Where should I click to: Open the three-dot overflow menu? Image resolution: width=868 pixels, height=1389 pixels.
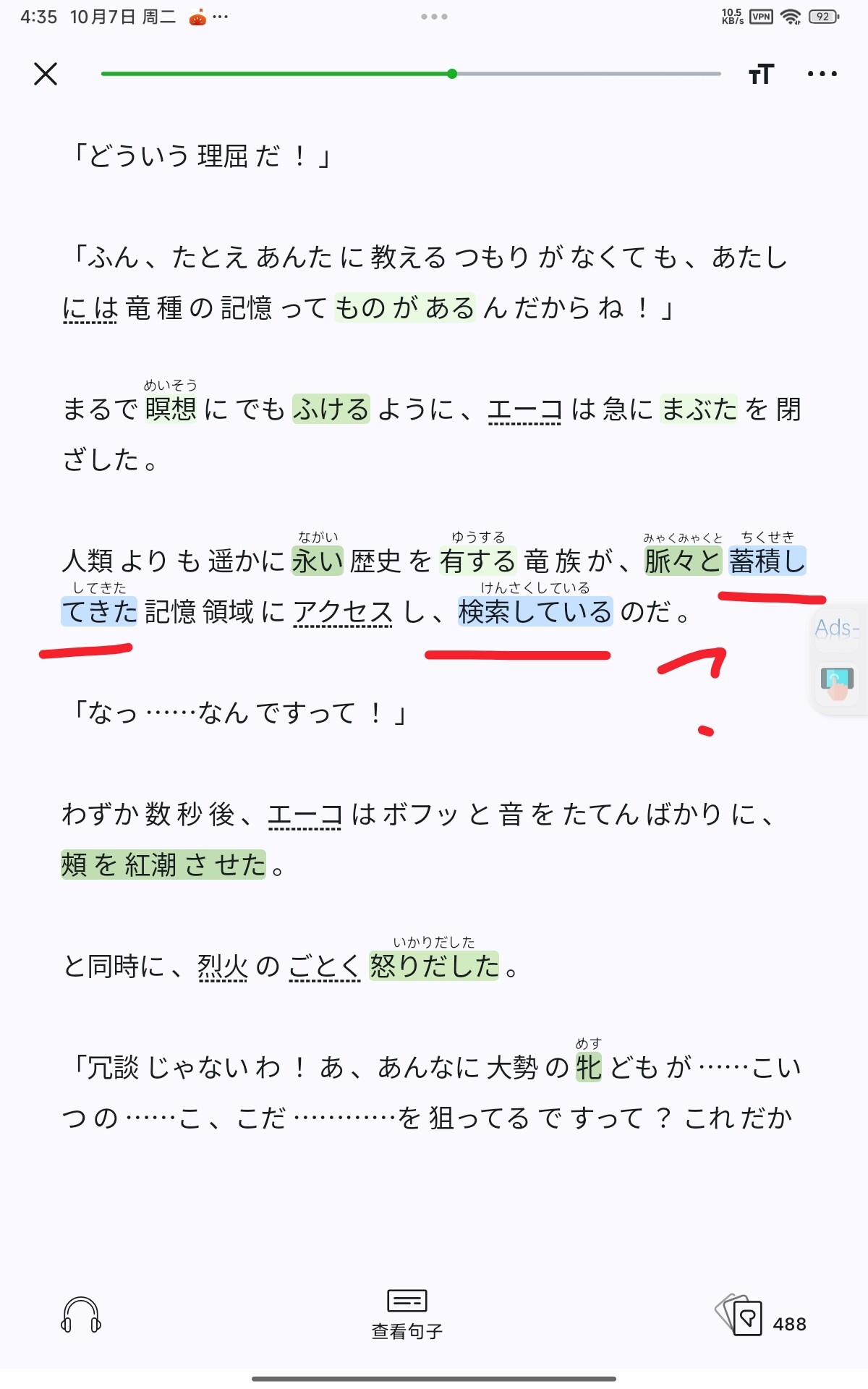point(822,74)
